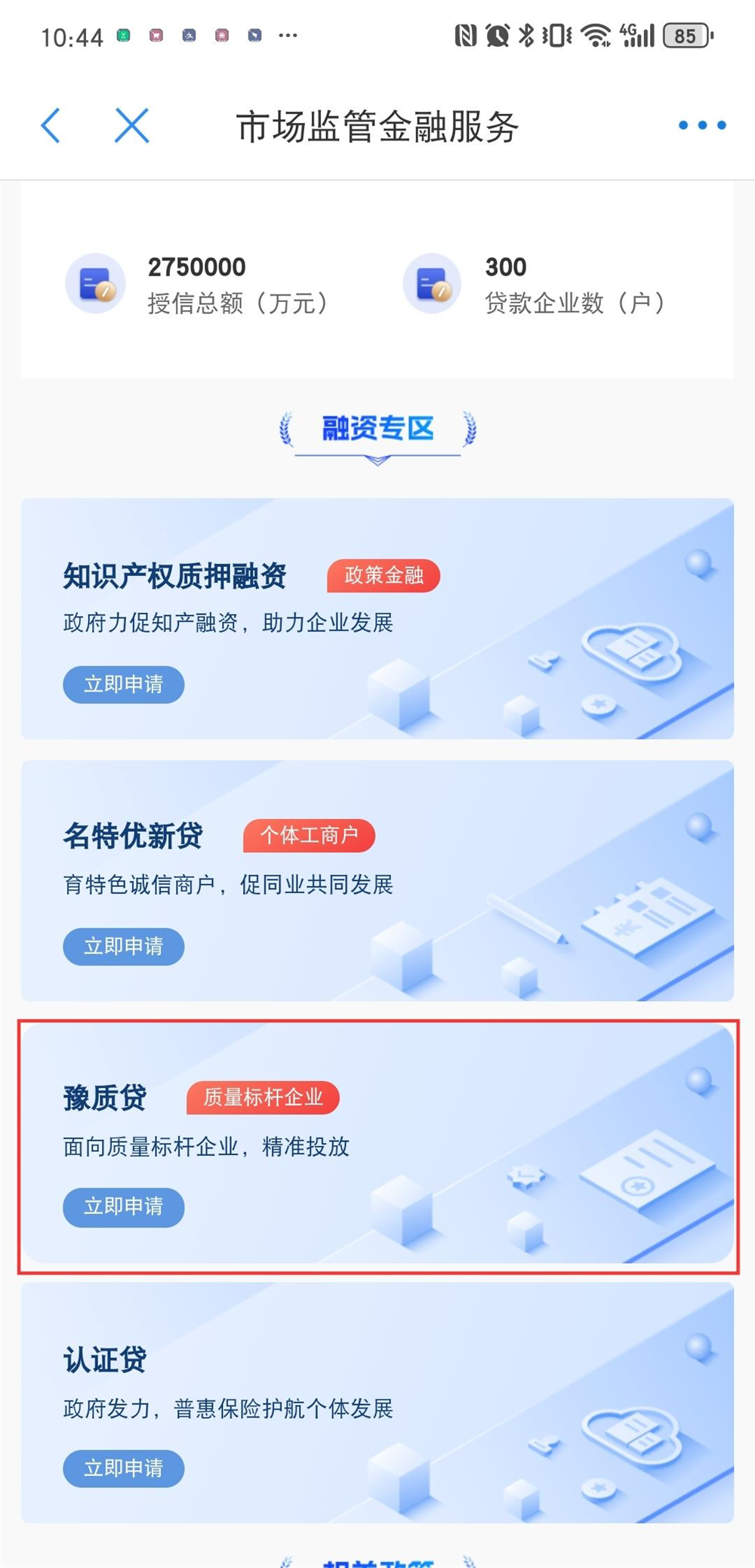
Task: Go back using the left arrow
Action: click(51, 125)
